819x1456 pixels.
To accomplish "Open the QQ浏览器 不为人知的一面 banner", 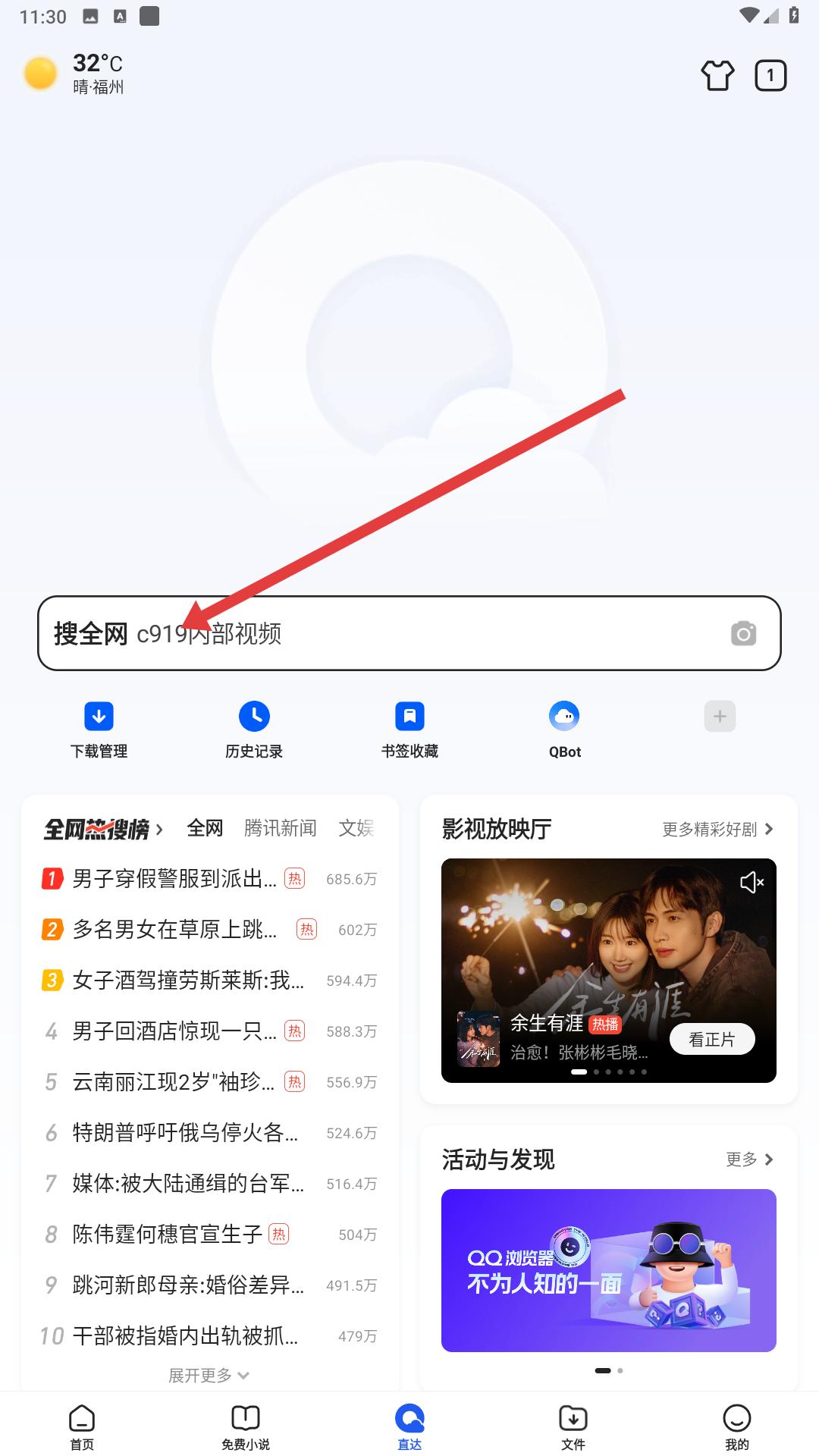I will pos(608,1270).
